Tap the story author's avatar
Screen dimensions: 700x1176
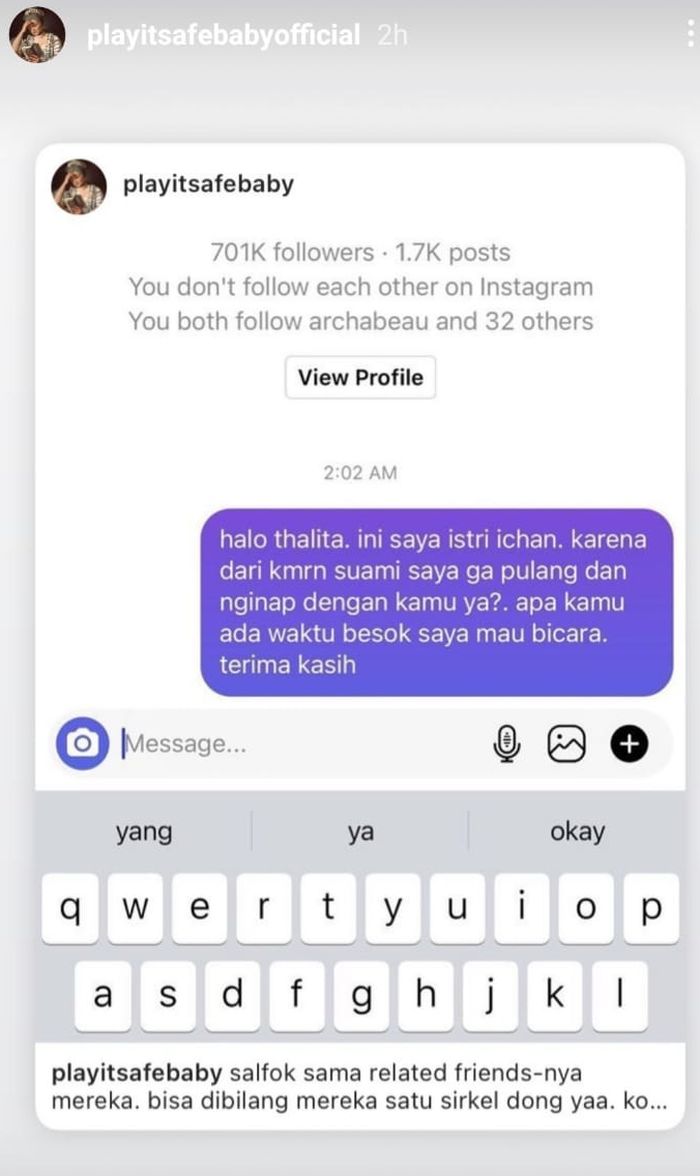(x=38, y=35)
